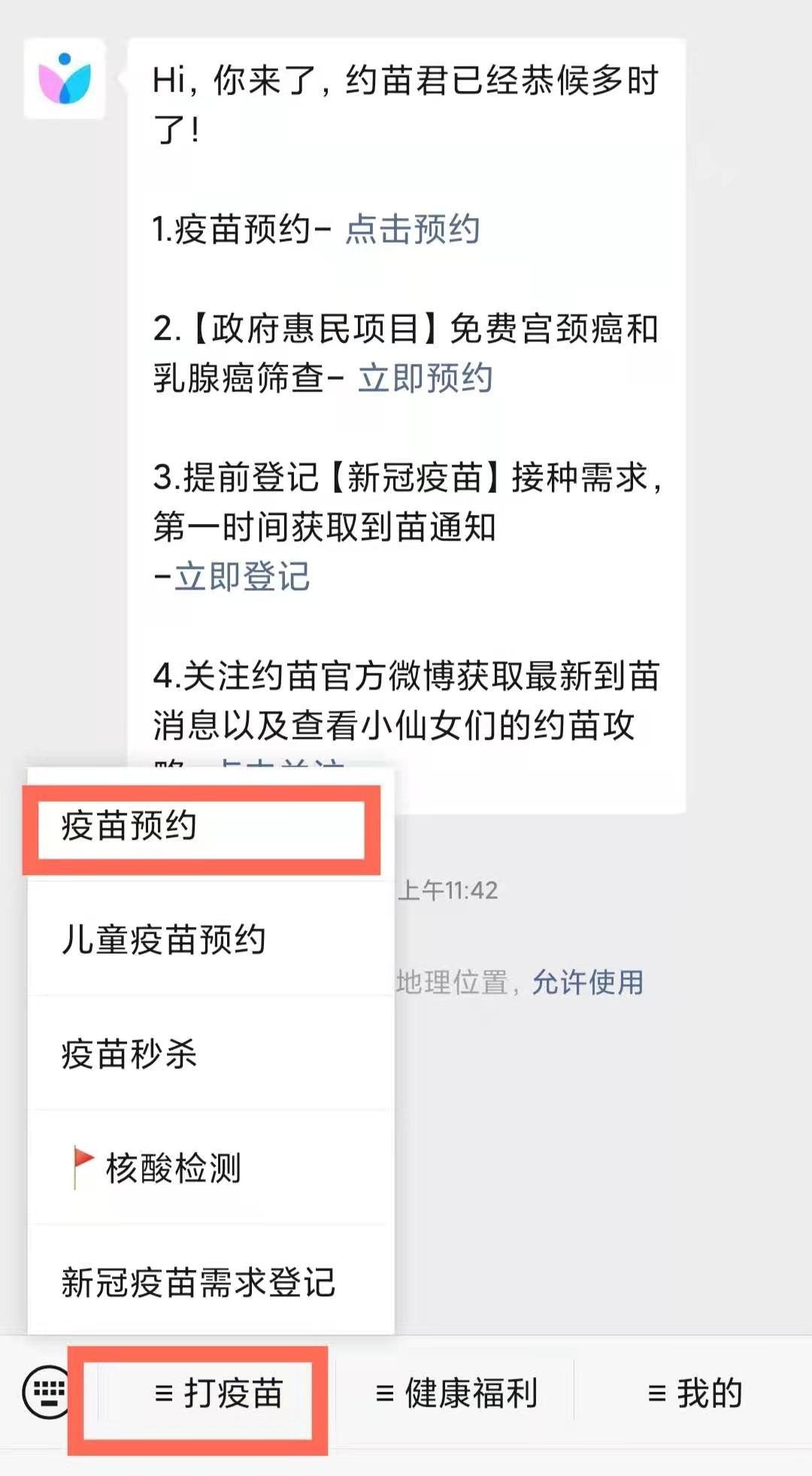Open the 健康福利 bottom menu
The image size is (812, 1476).
tap(456, 1393)
